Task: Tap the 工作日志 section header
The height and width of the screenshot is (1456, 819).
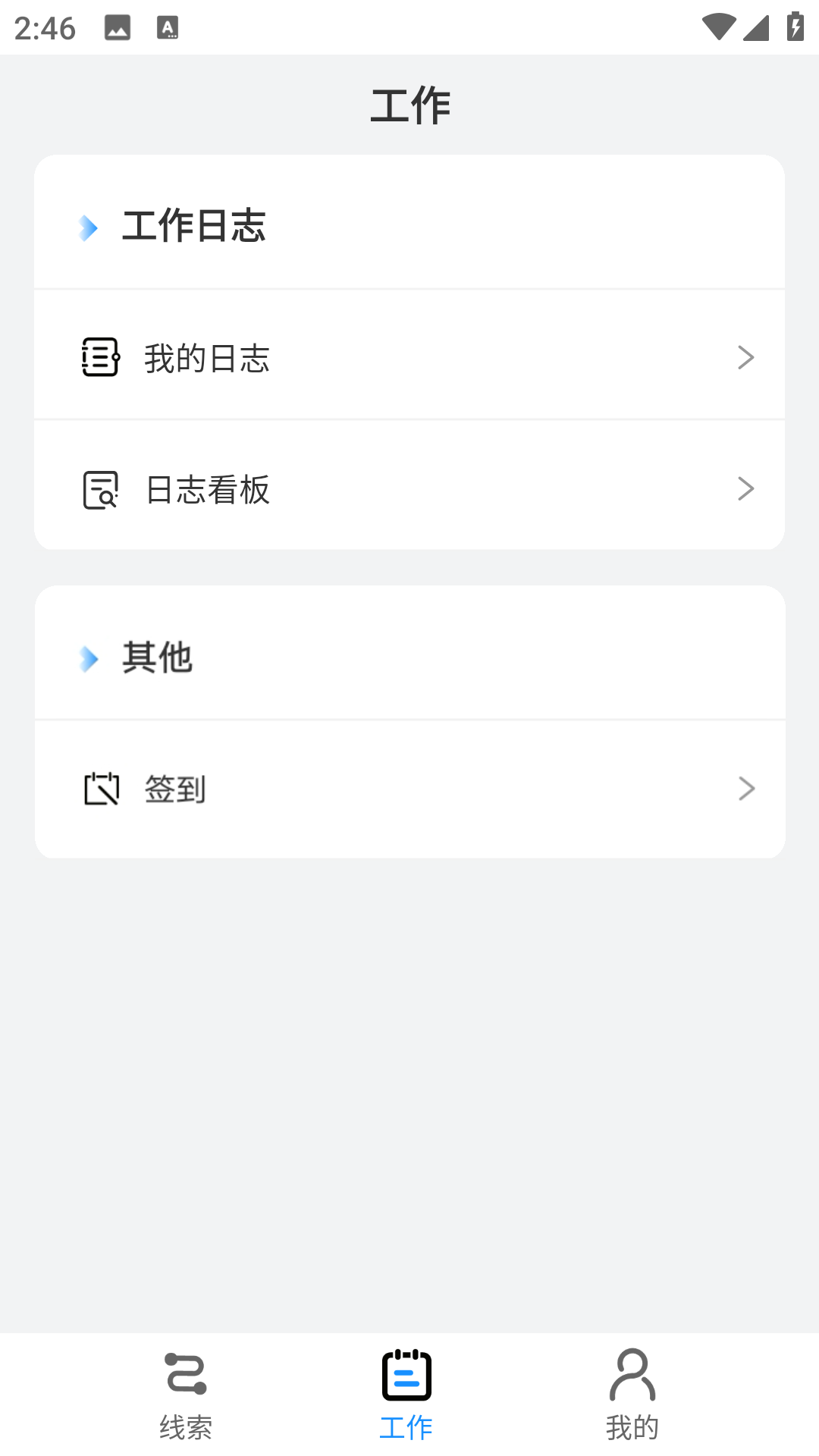Action: [195, 226]
